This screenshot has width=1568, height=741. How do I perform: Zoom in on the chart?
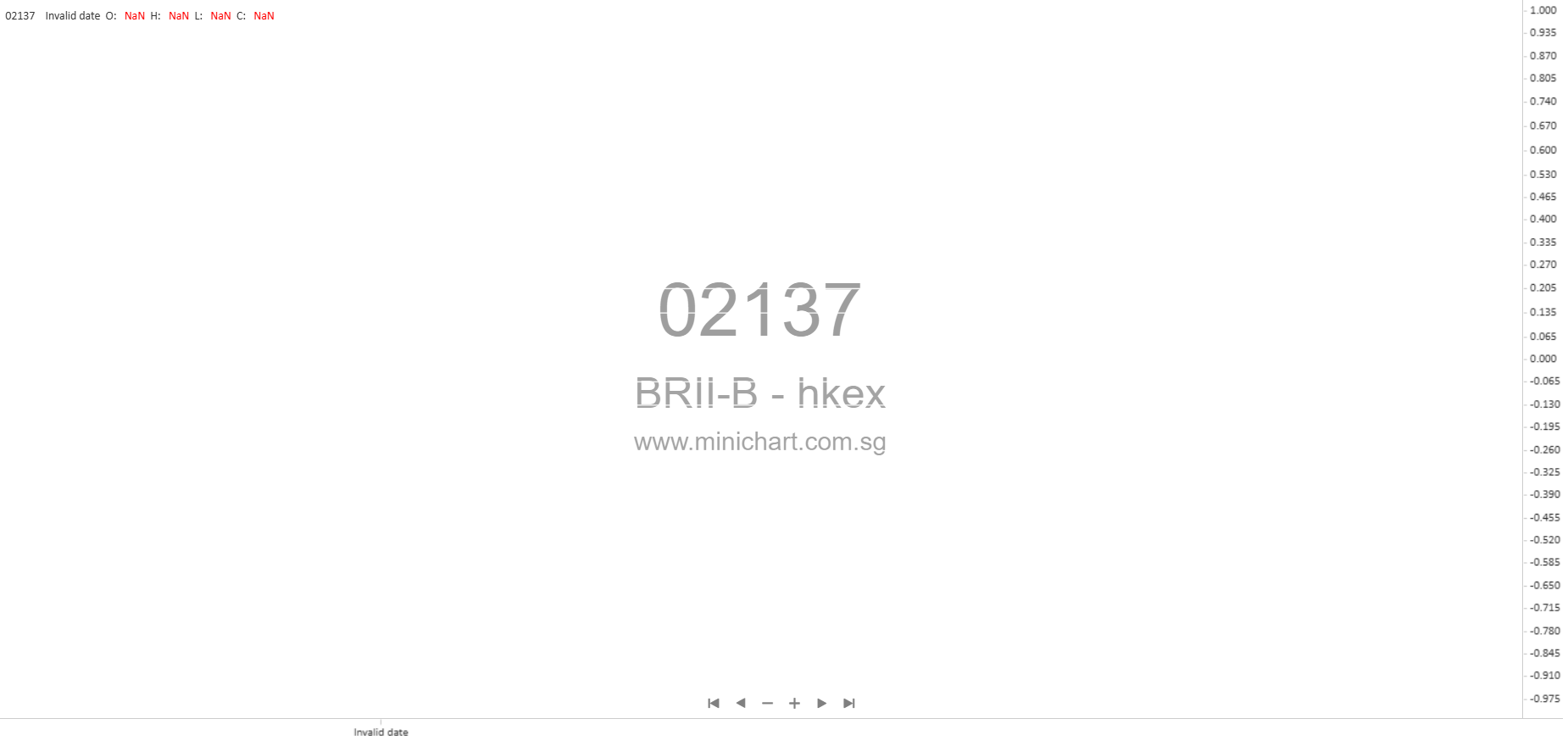coord(794,703)
